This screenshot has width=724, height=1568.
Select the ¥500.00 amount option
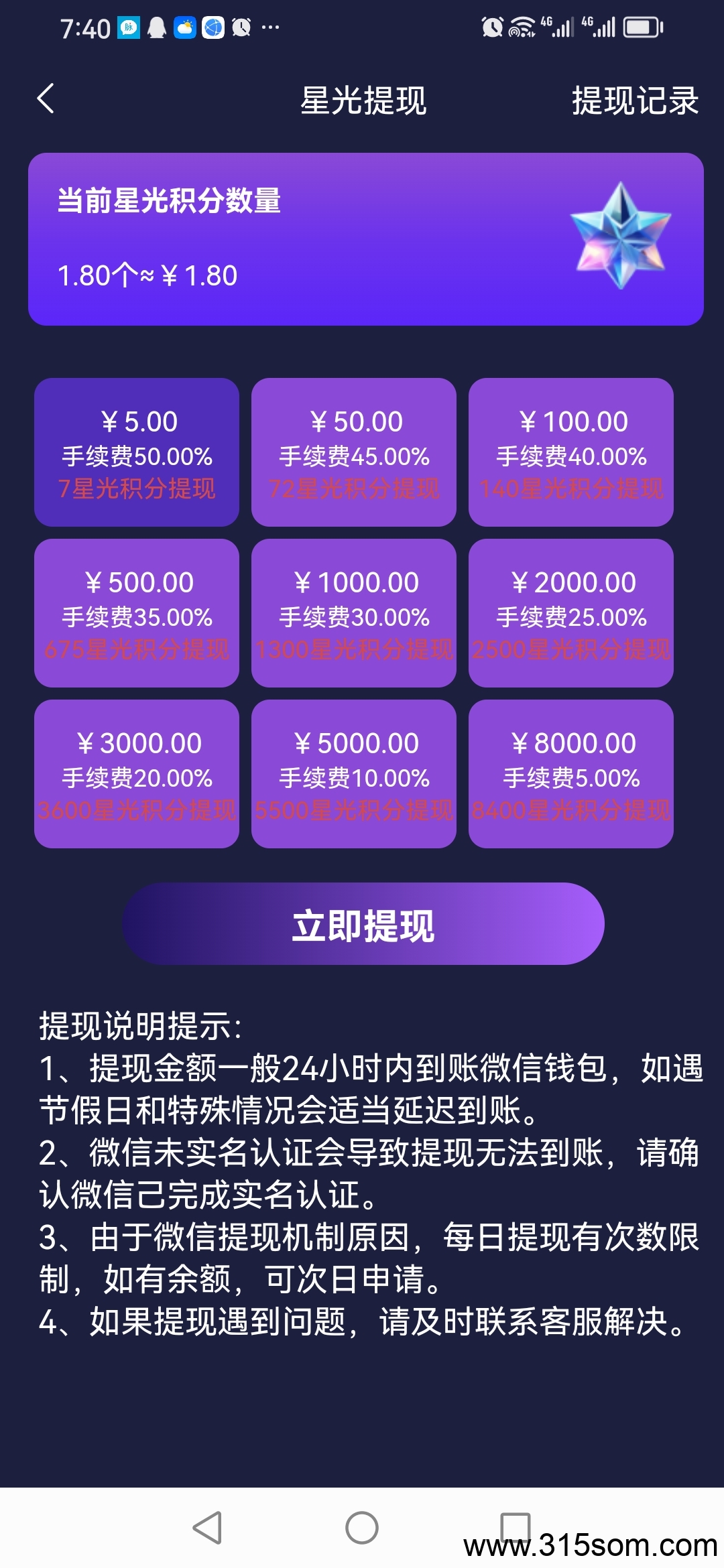coord(137,613)
